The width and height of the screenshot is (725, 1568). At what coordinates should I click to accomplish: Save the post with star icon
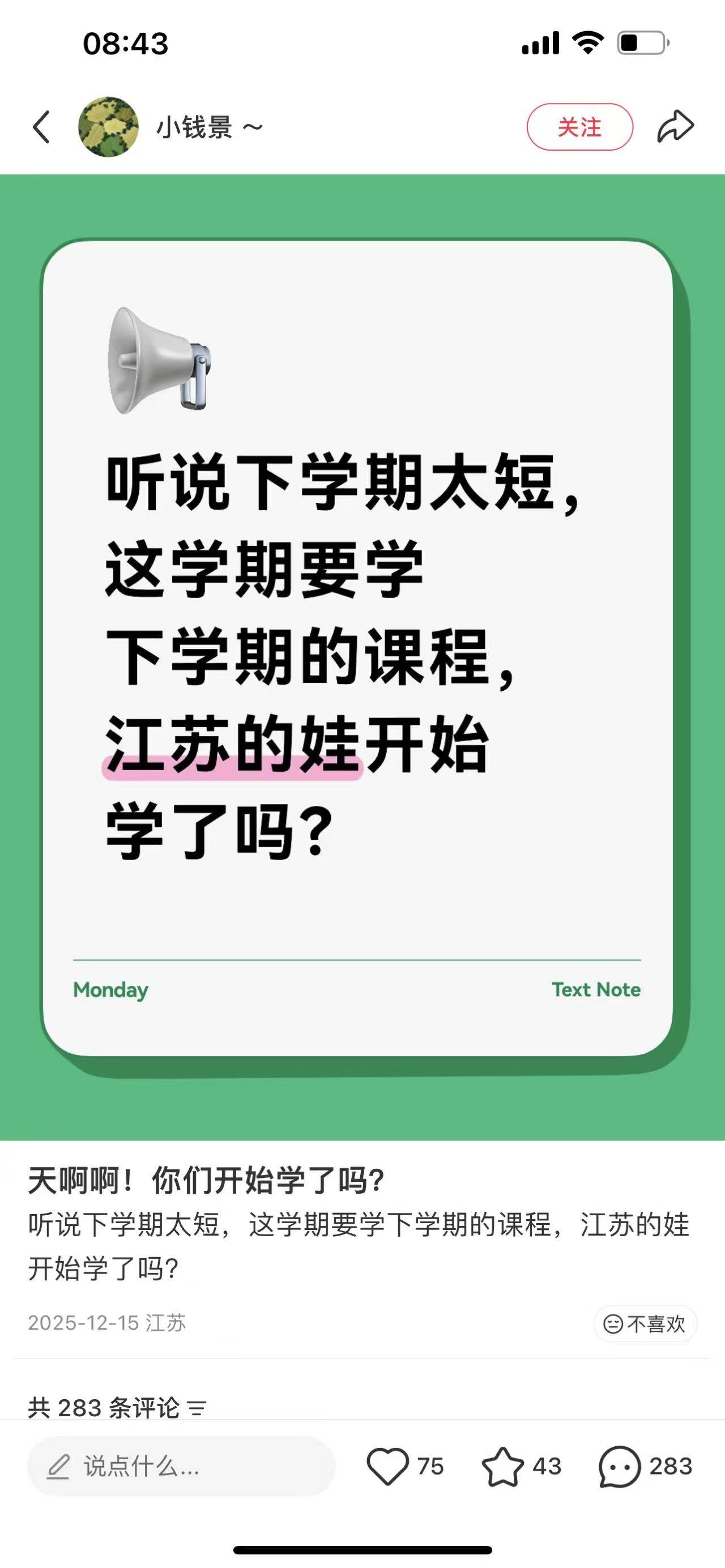(503, 1466)
